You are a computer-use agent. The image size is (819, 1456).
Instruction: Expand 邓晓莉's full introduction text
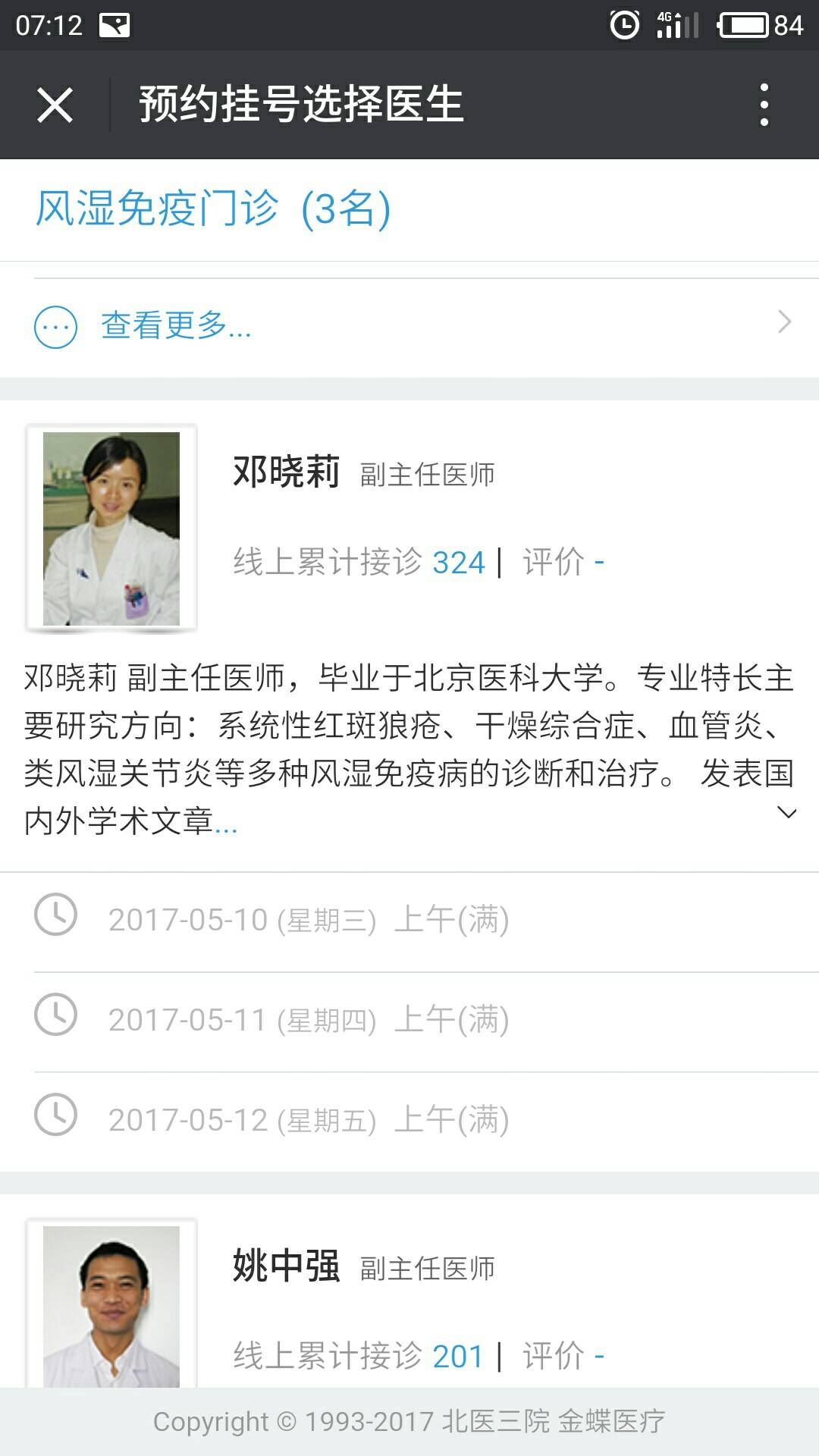coord(786,814)
